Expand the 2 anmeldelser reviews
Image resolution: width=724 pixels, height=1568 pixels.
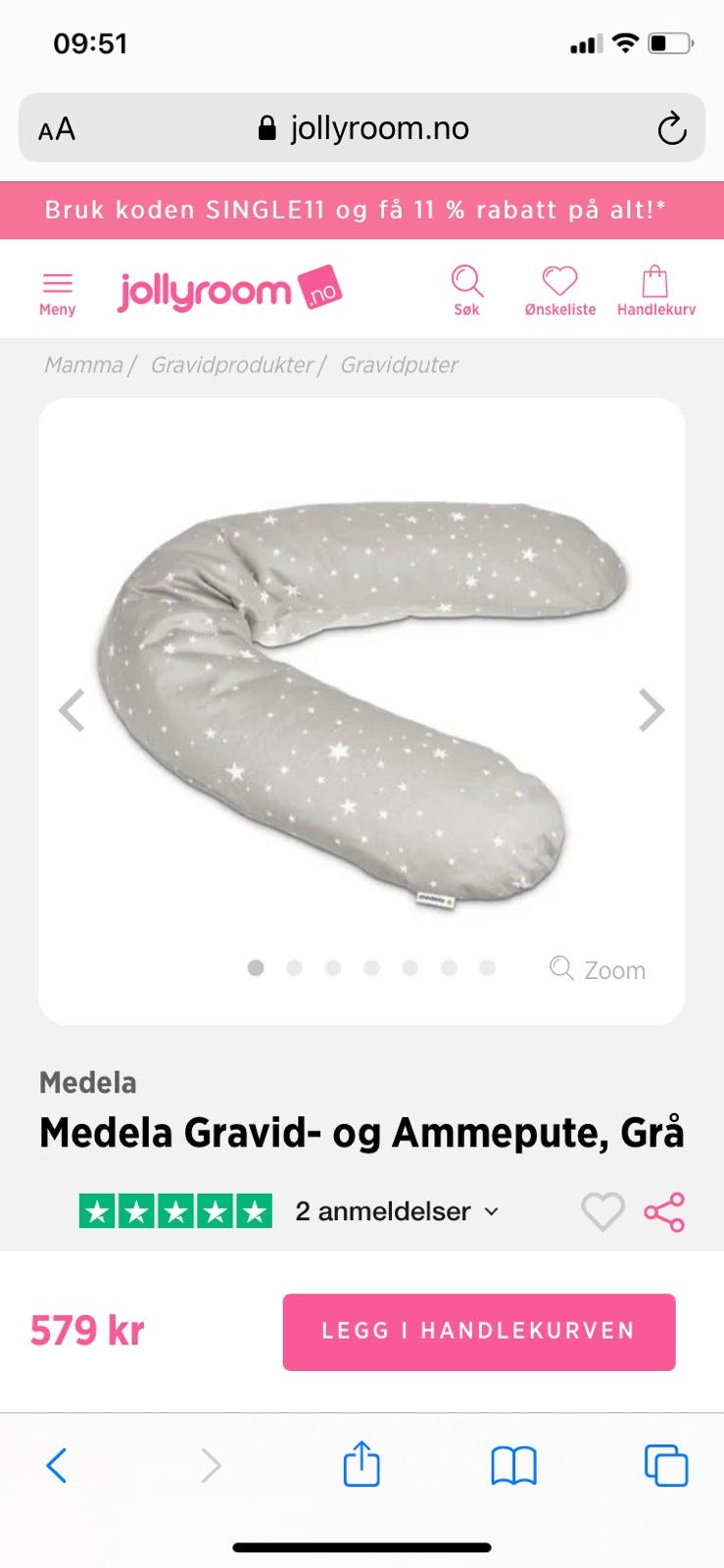tap(396, 1211)
